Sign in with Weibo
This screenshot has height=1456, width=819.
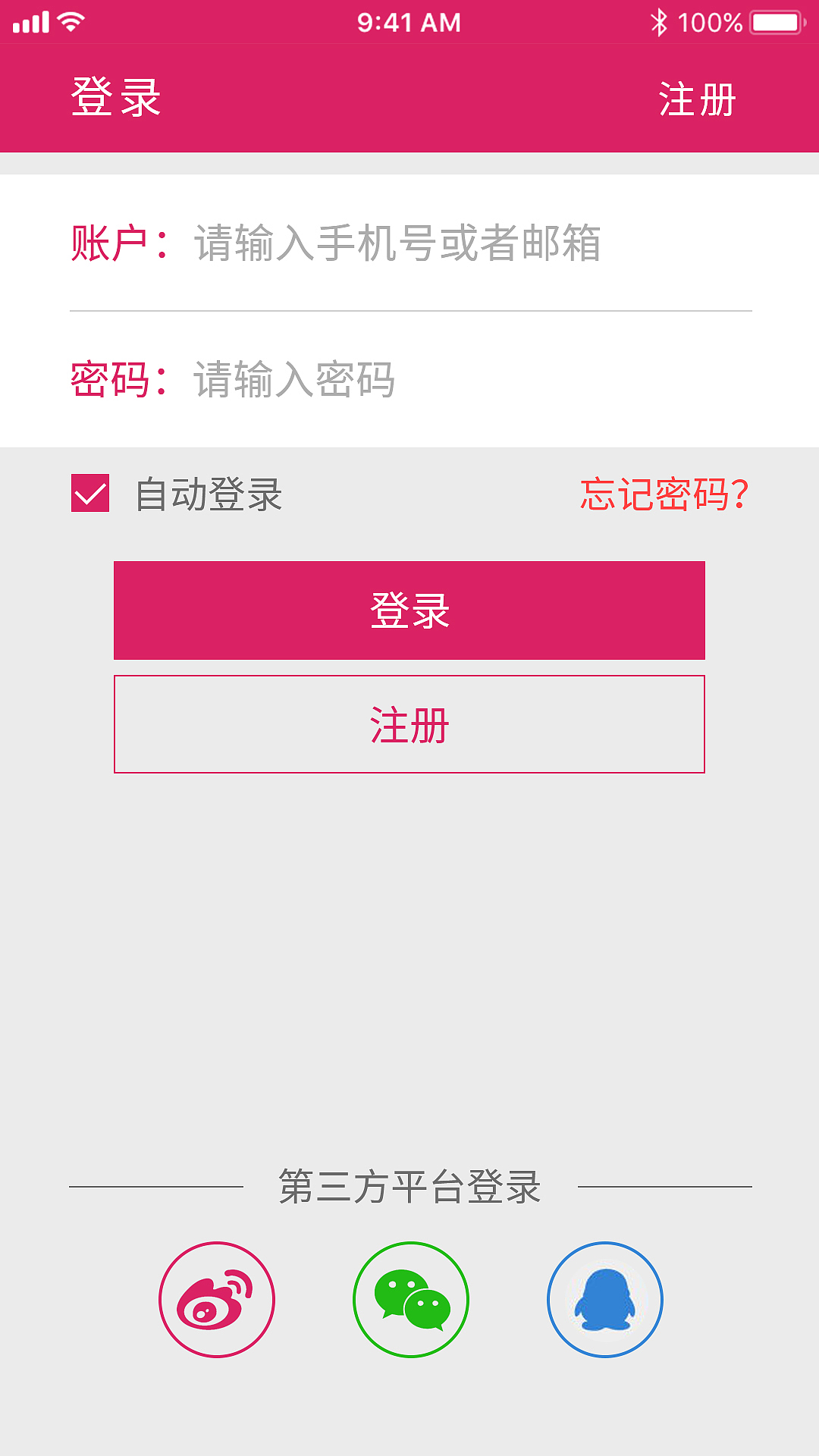click(x=218, y=1298)
